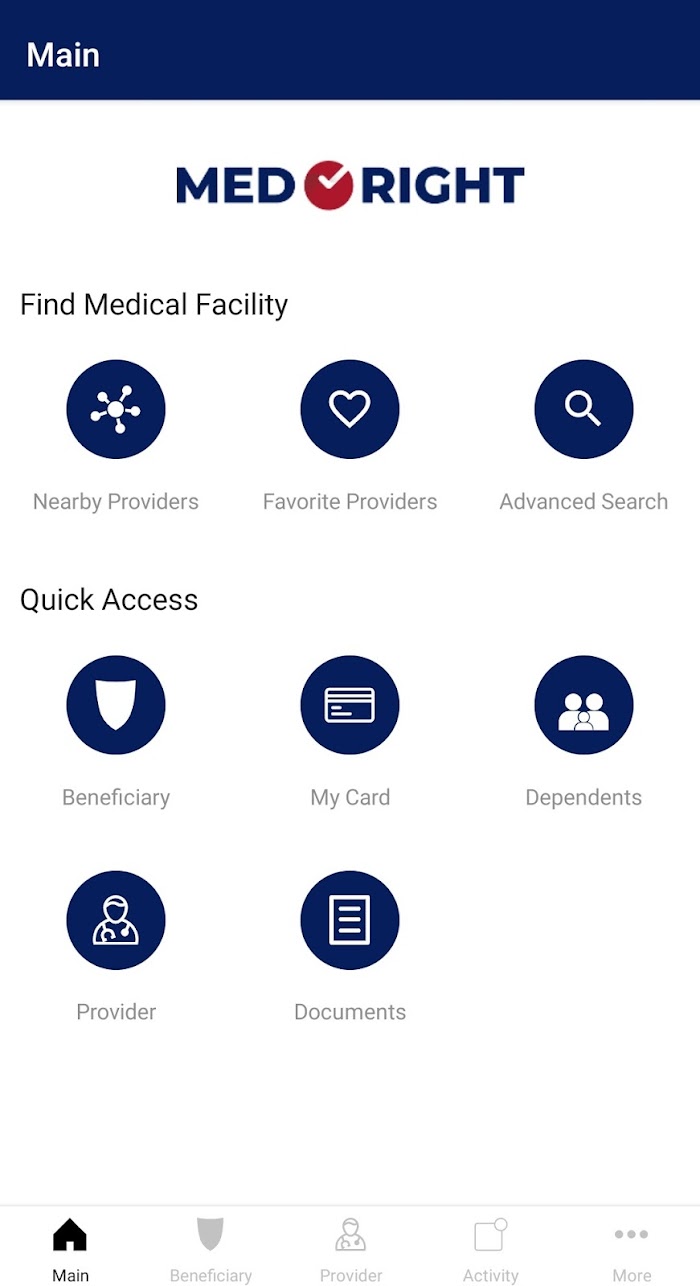Open the More tab
This screenshot has height=1286, width=700.
(631, 1248)
